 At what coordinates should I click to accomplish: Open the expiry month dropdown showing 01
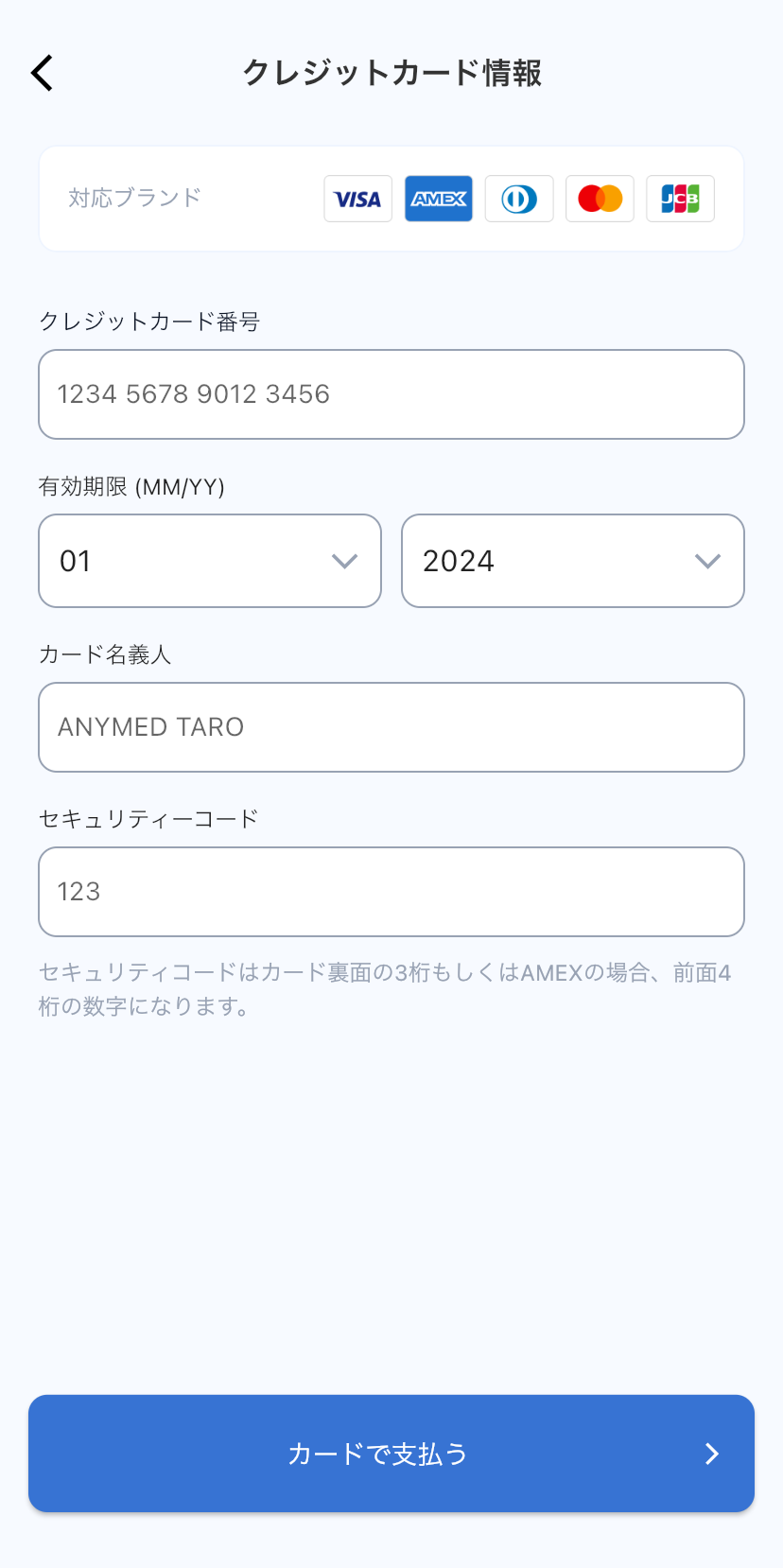coord(210,561)
